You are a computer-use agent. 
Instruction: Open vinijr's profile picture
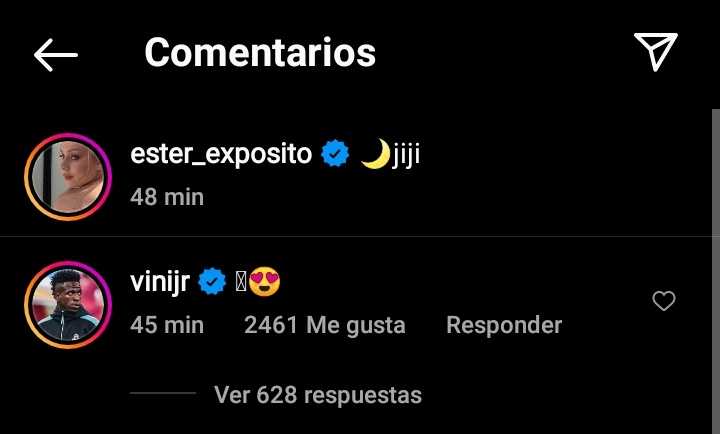[x=67, y=305]
